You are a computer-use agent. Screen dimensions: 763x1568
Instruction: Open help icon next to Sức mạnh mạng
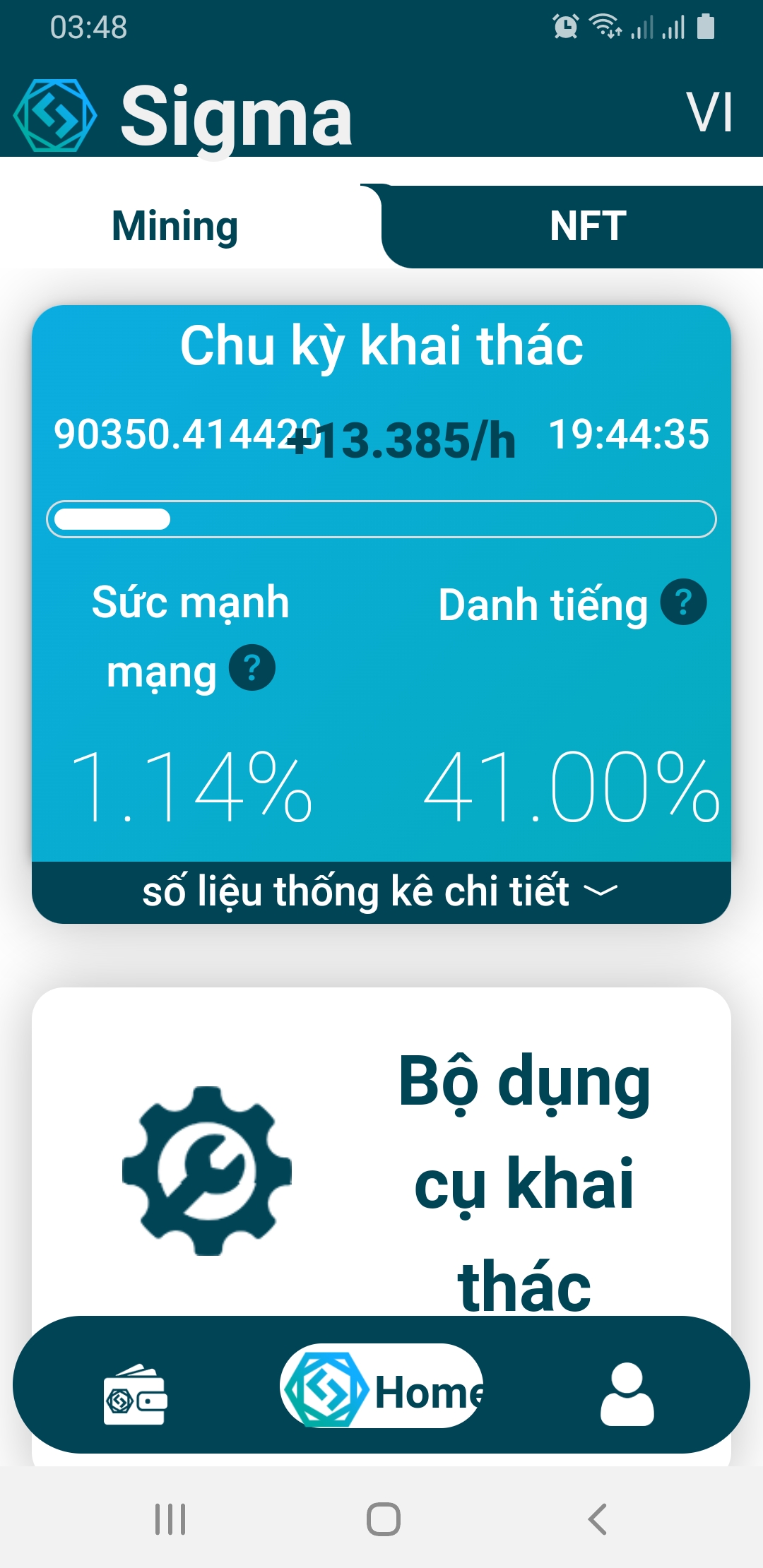click(252, 668)
